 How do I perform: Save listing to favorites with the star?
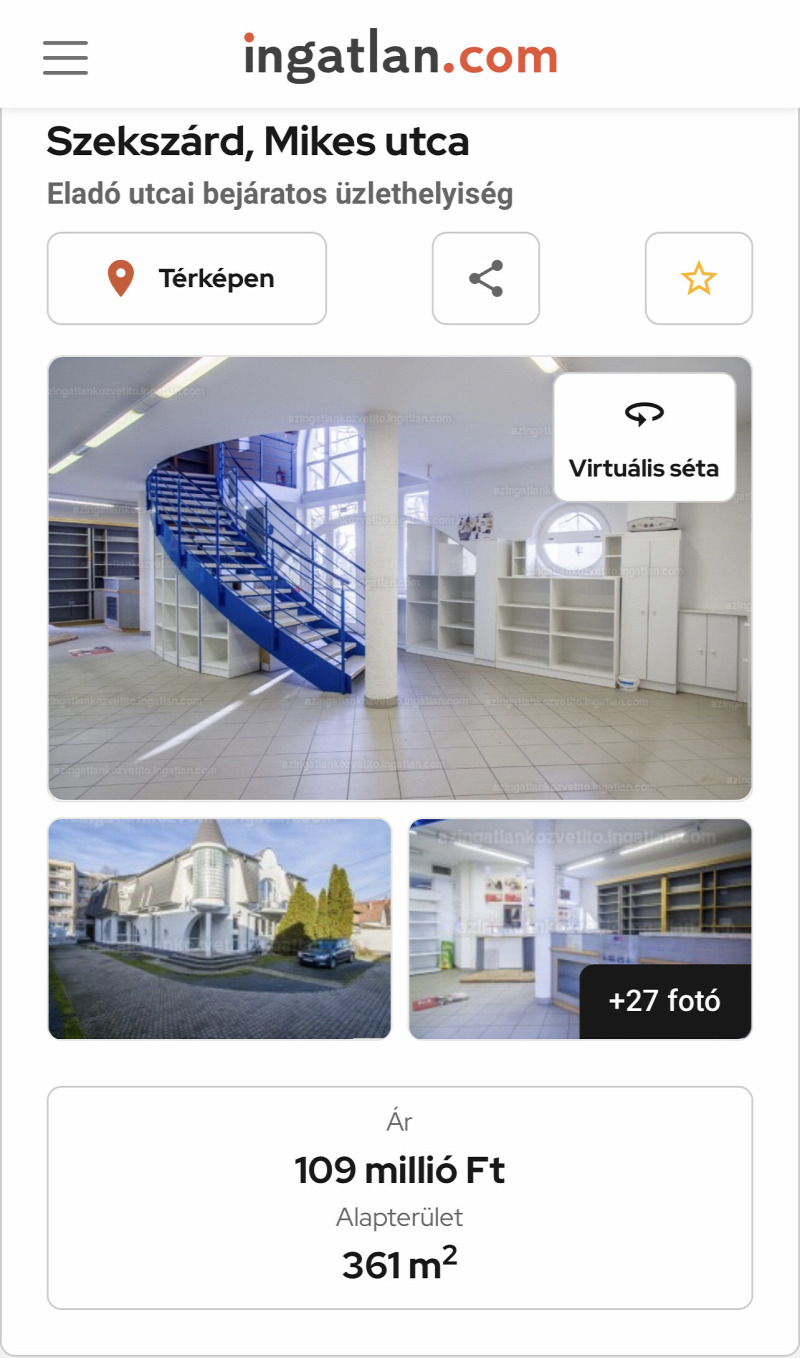click(x=698, y=279)
